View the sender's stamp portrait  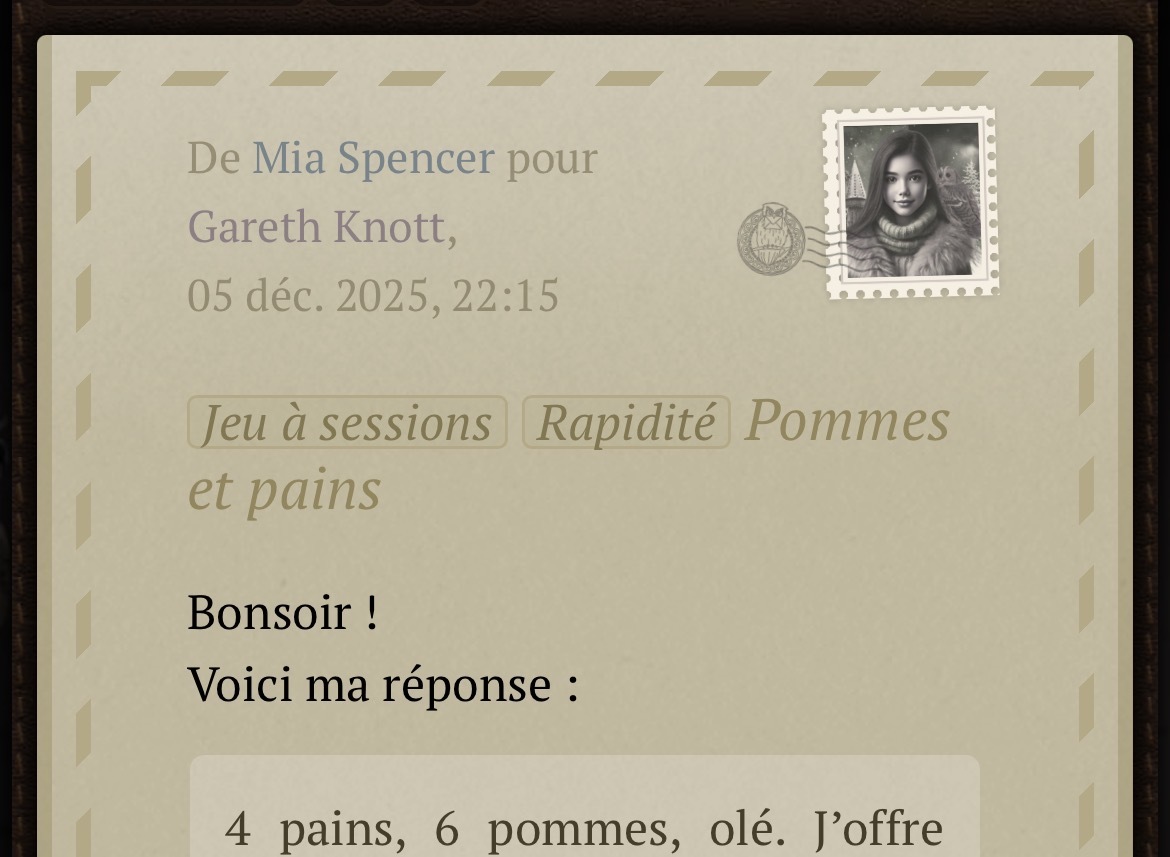click(910, 203)
